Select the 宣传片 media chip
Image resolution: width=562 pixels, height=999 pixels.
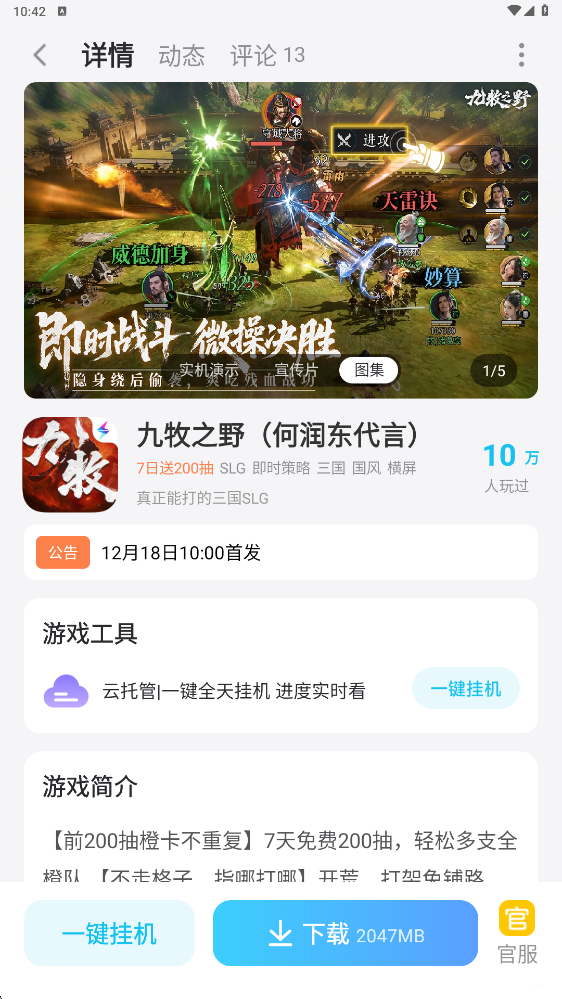296,370
